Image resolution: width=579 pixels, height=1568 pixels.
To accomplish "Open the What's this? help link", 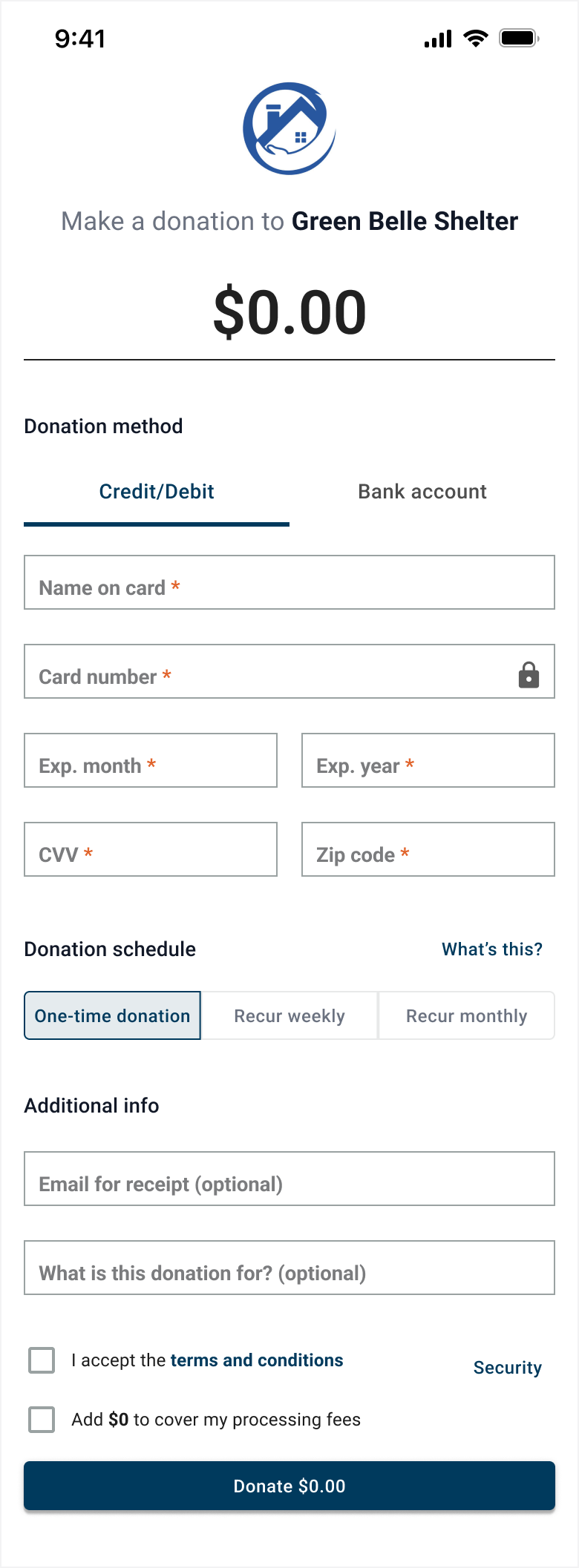I will (x=492, y=949).
